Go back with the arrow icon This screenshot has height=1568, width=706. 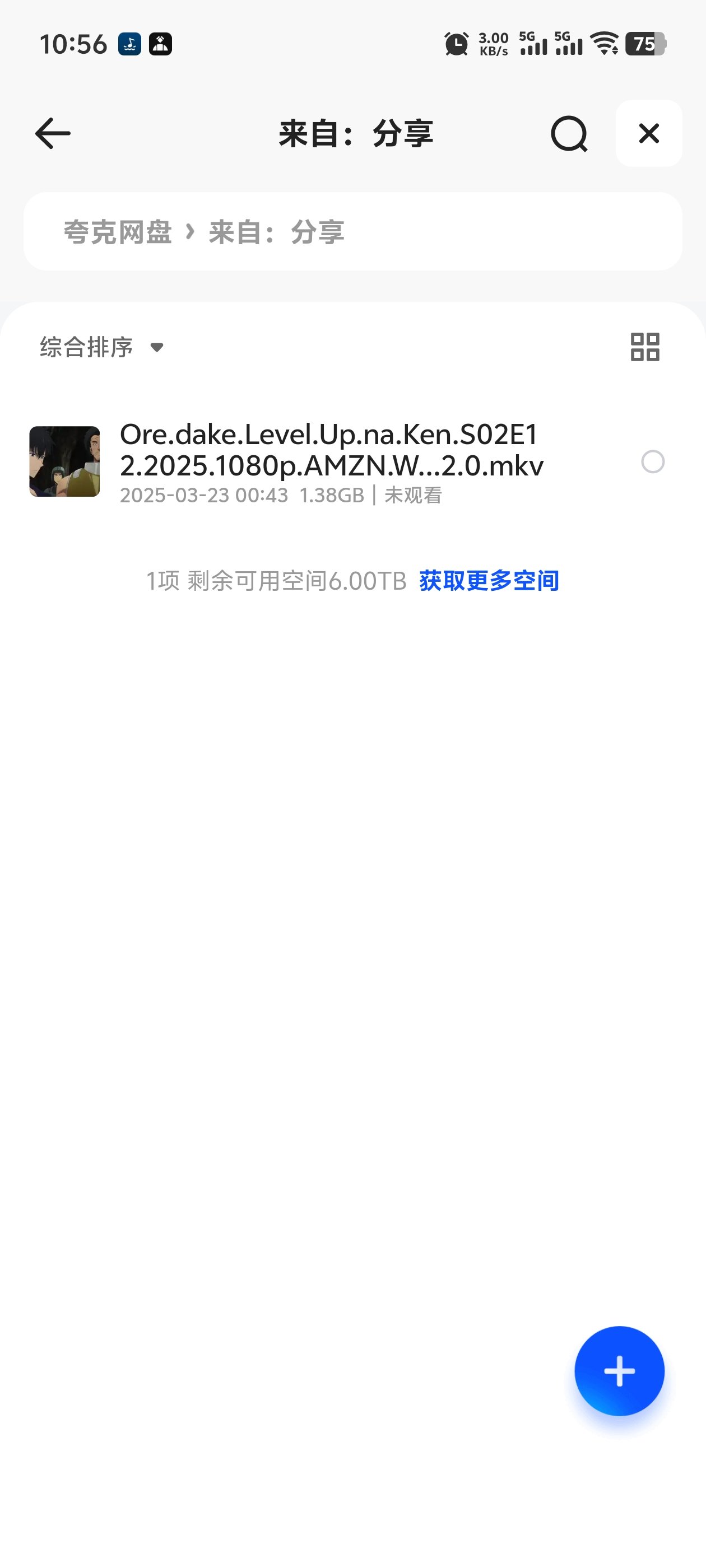[x=53, y=133]
